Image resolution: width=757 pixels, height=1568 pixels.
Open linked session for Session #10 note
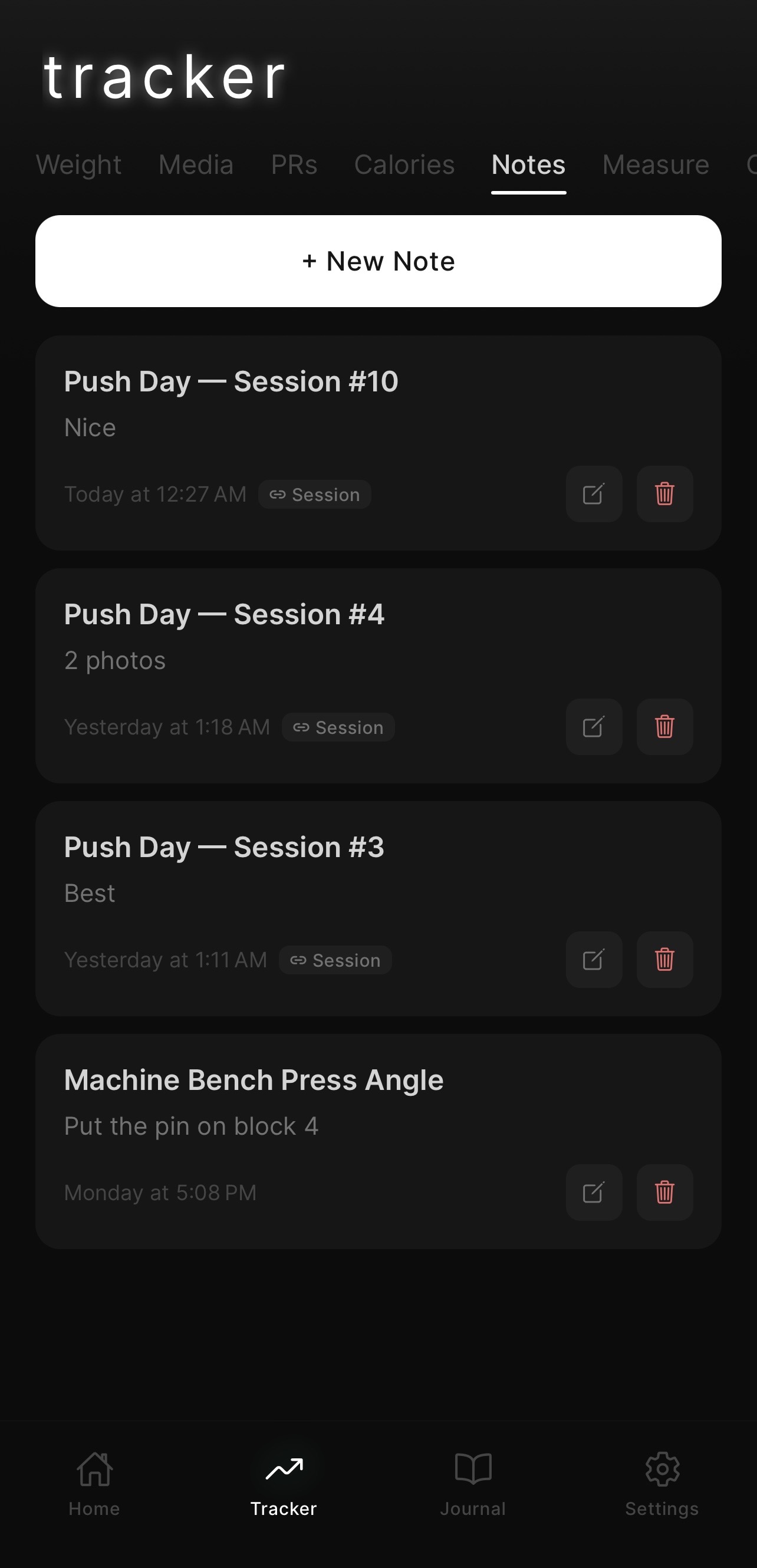point(315,495)
